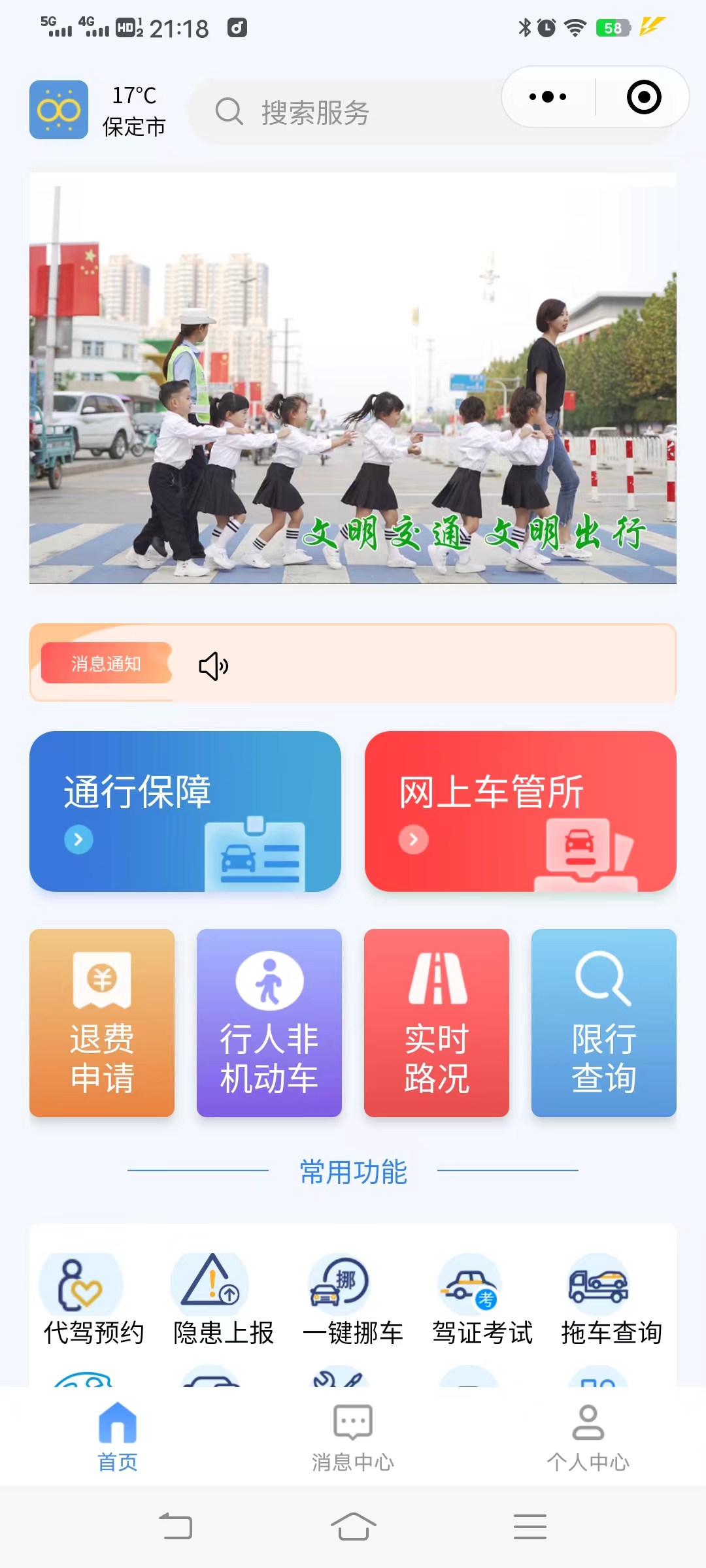Open the 通行保障 card

185,811
